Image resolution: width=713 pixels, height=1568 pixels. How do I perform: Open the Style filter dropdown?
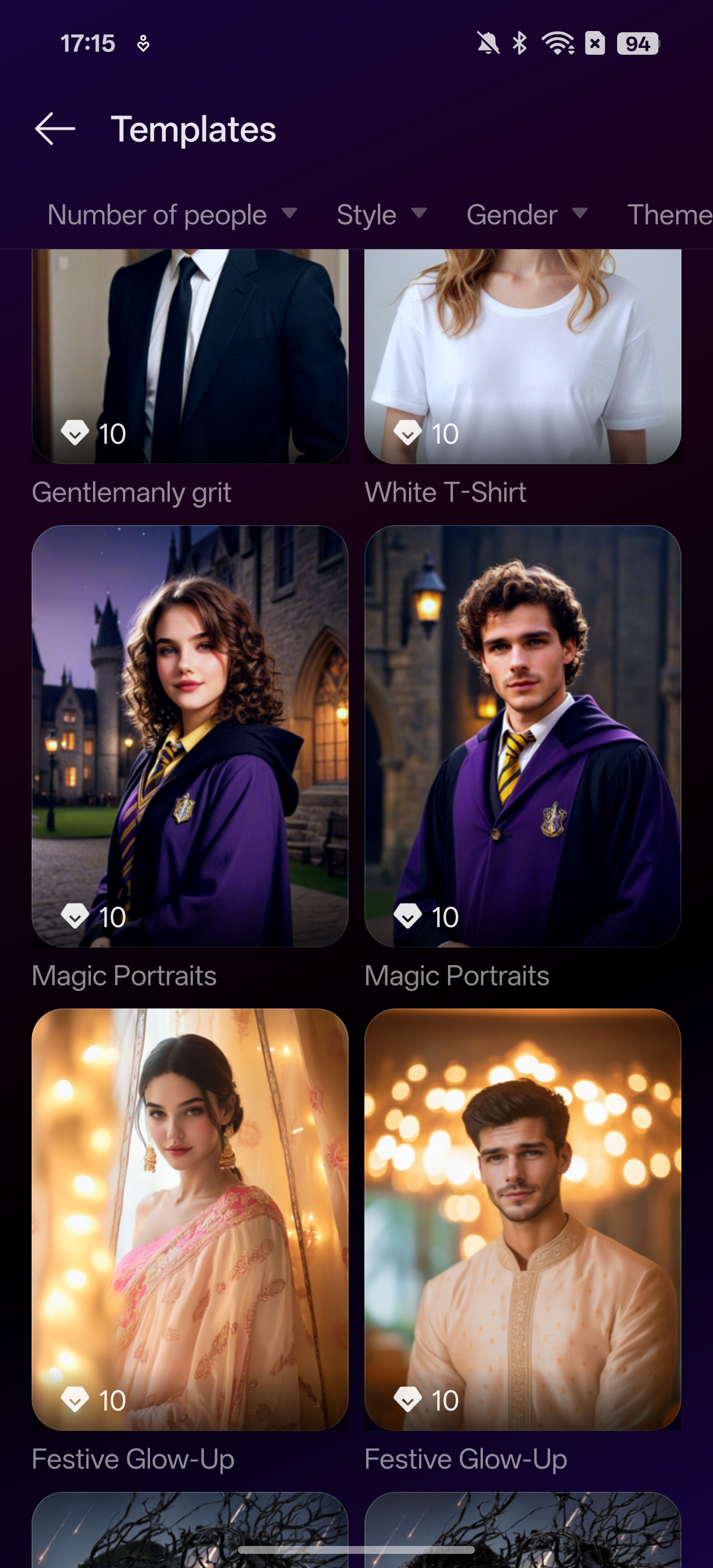[x=382, y=215]
